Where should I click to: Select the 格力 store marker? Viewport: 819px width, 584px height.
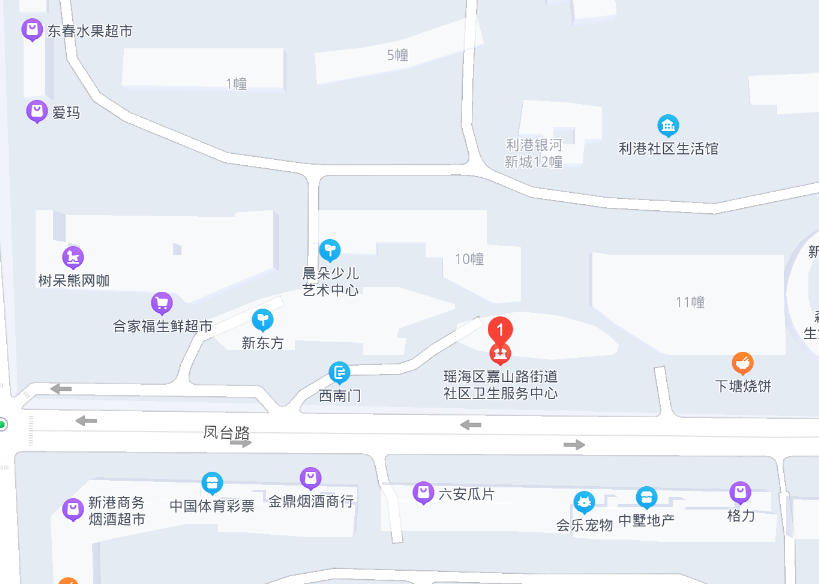pyautogui.click(x=740, y=492)
